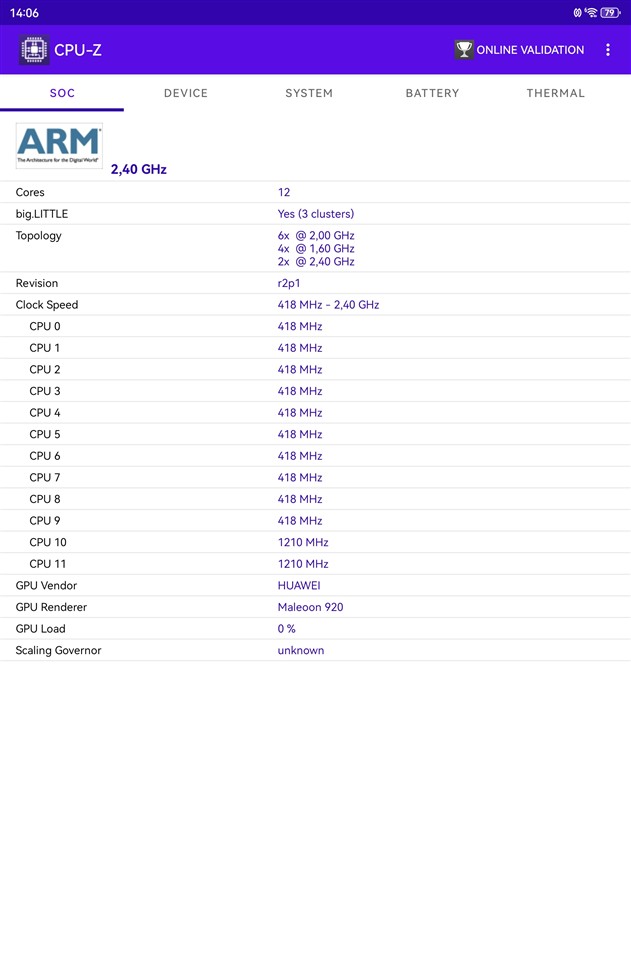
Task: View the Battery tab
Action: click(x=432, y=93)
